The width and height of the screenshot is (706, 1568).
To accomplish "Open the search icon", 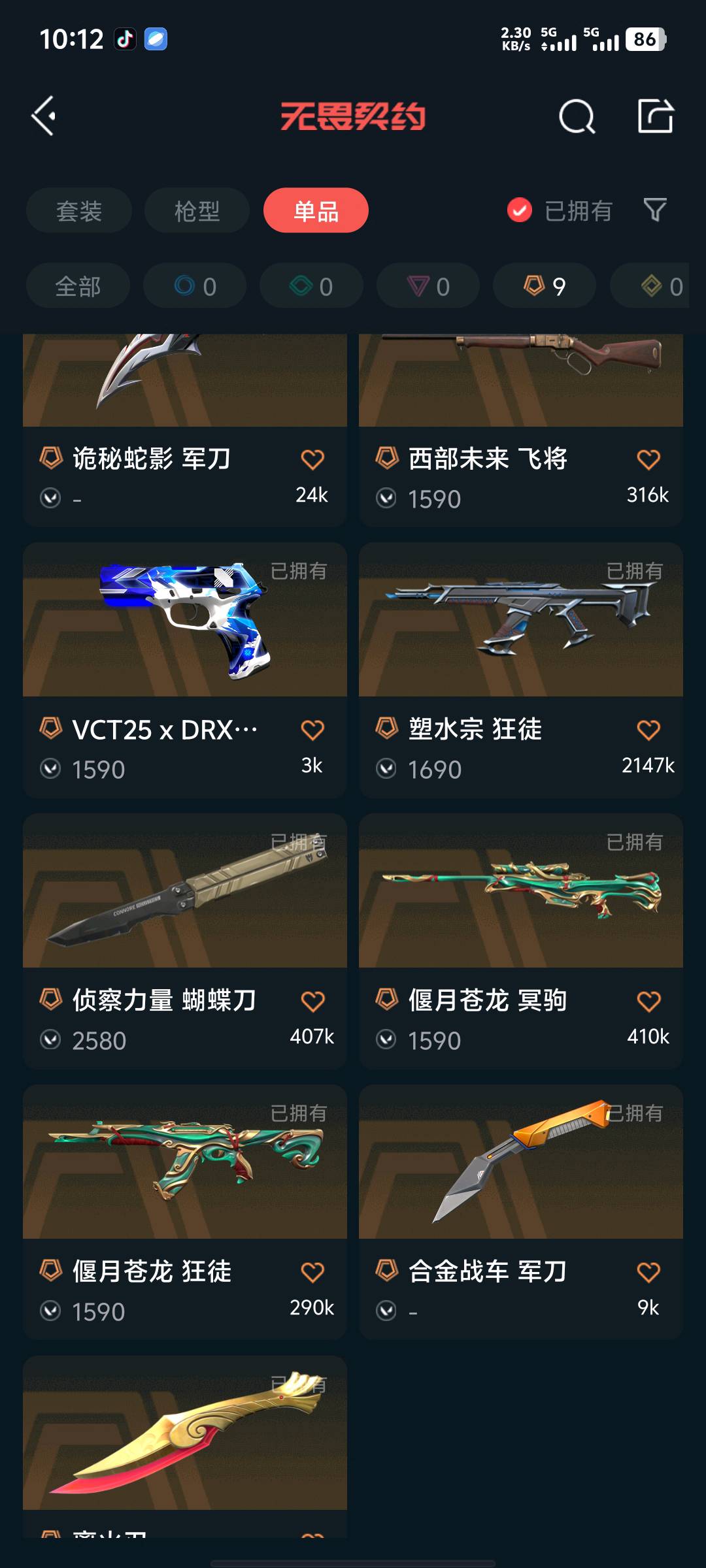I will pos(577,117).
